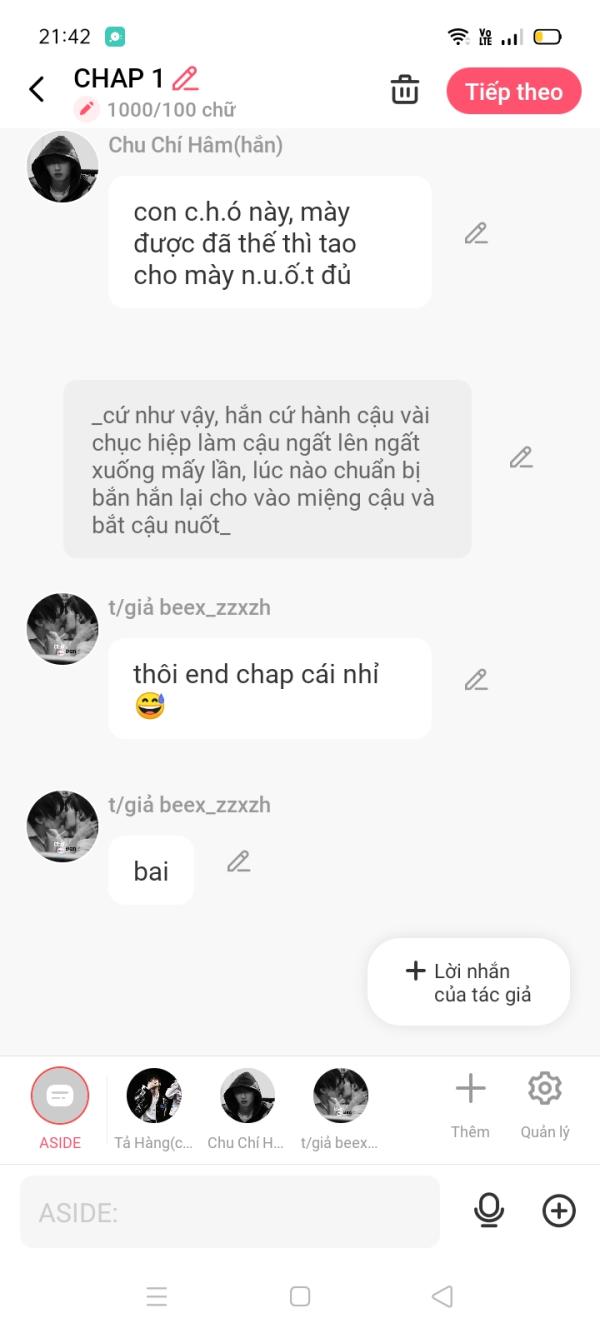Tap the Tiếp theo button
The image size is (600, 1333).
514,92
